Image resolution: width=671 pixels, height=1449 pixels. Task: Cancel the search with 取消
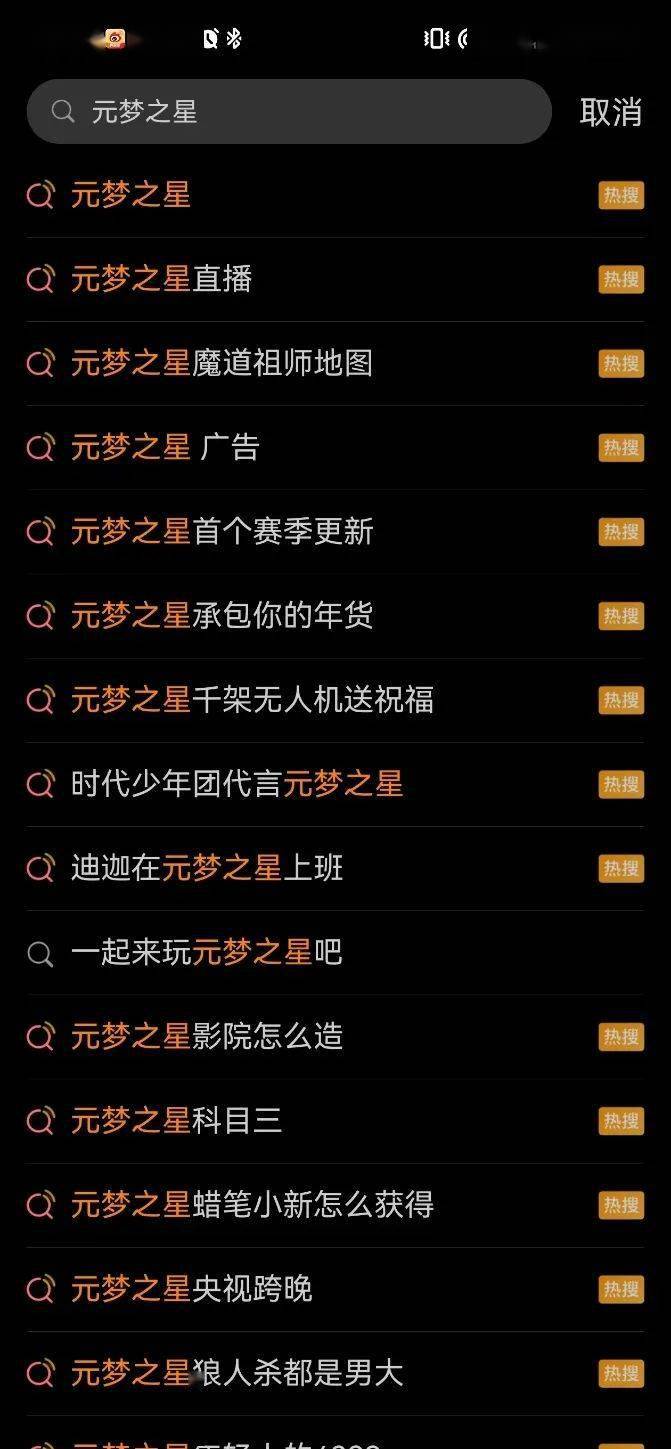(610, 112)
